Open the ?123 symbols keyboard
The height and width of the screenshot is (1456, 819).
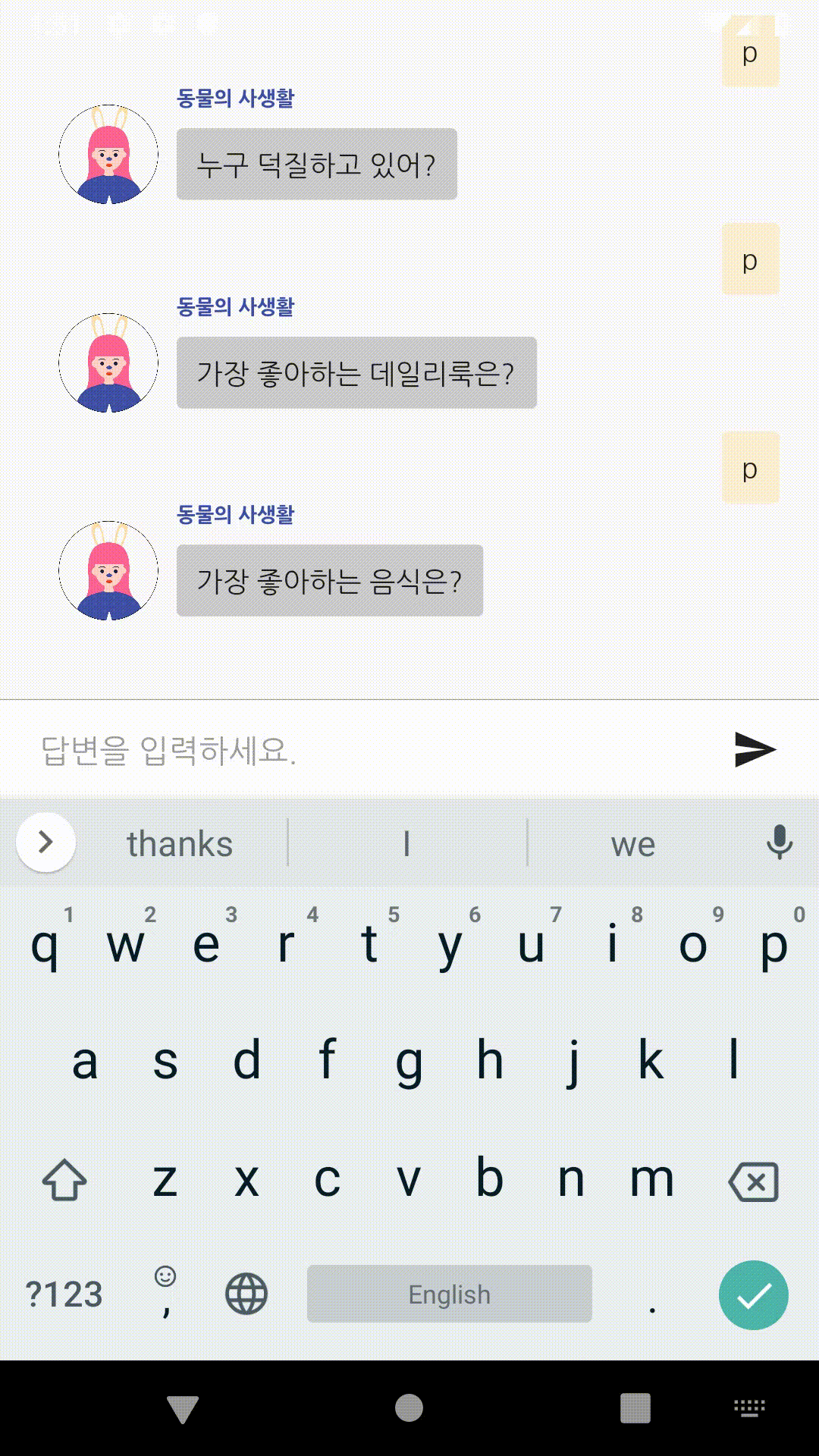coord(64,1294)
